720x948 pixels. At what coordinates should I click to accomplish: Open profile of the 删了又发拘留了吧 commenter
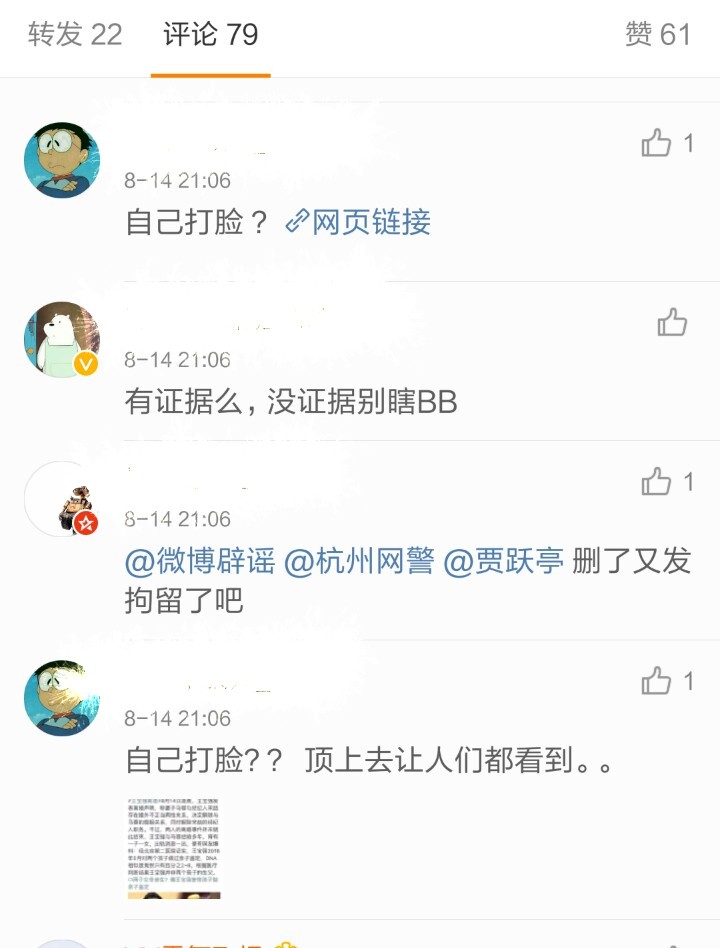click(x=62, y=500)
